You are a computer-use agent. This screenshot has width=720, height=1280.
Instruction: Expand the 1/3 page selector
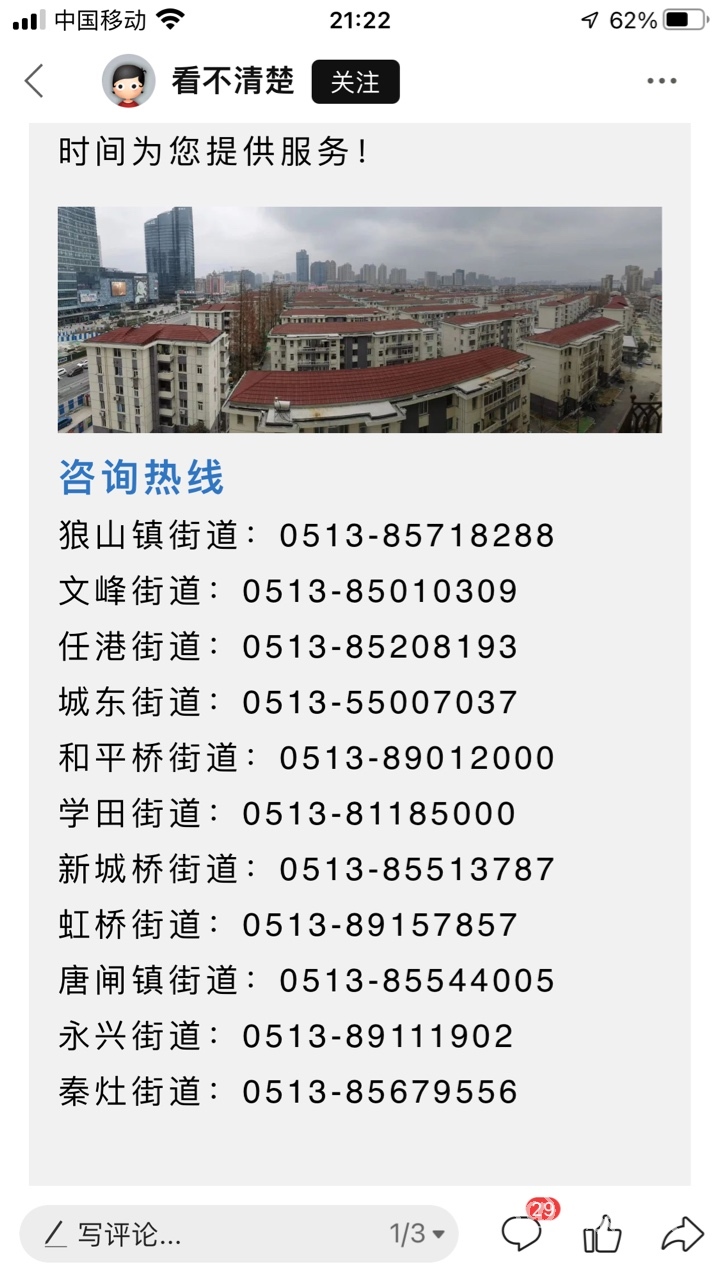click(x=417, y=1234)
